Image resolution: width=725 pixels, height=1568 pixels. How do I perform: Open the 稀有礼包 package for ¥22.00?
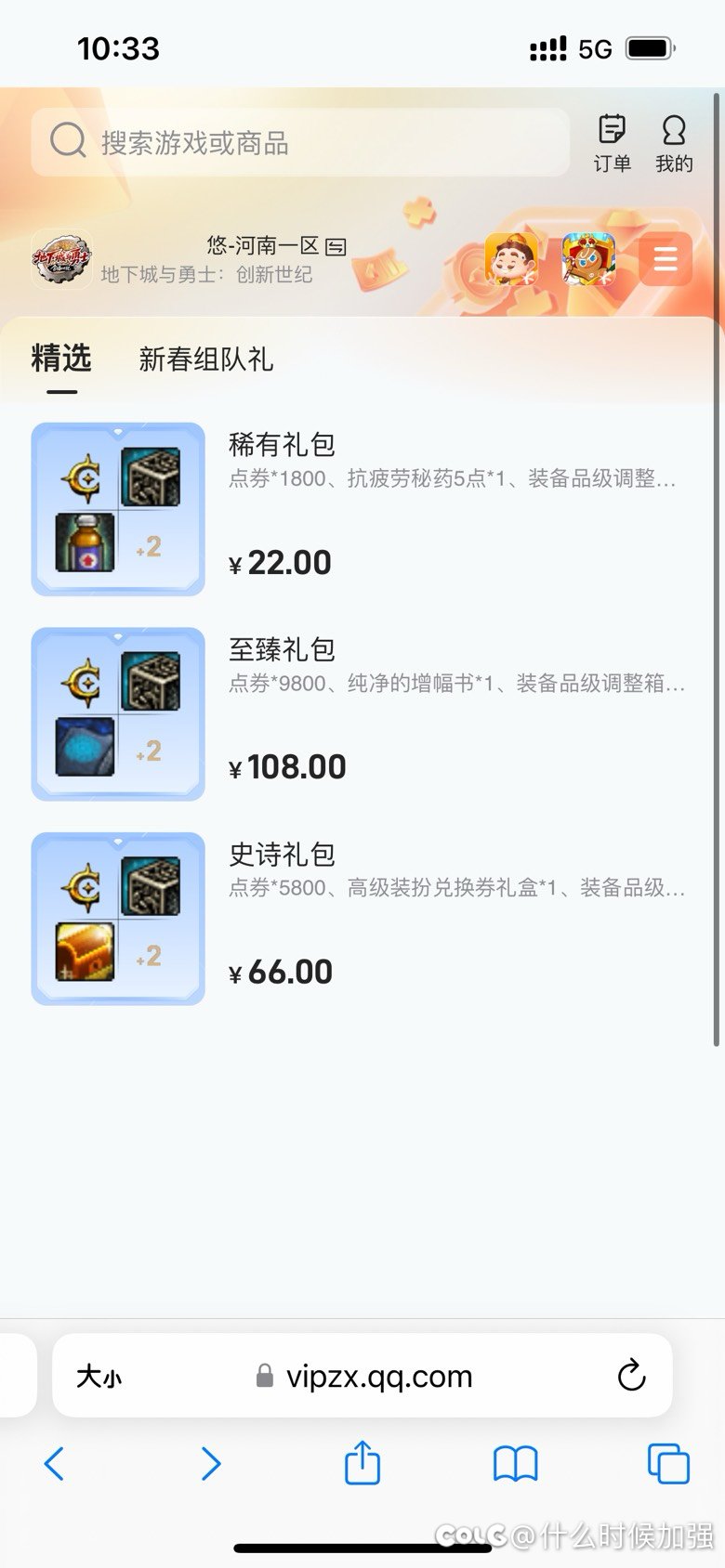point(361,509)
